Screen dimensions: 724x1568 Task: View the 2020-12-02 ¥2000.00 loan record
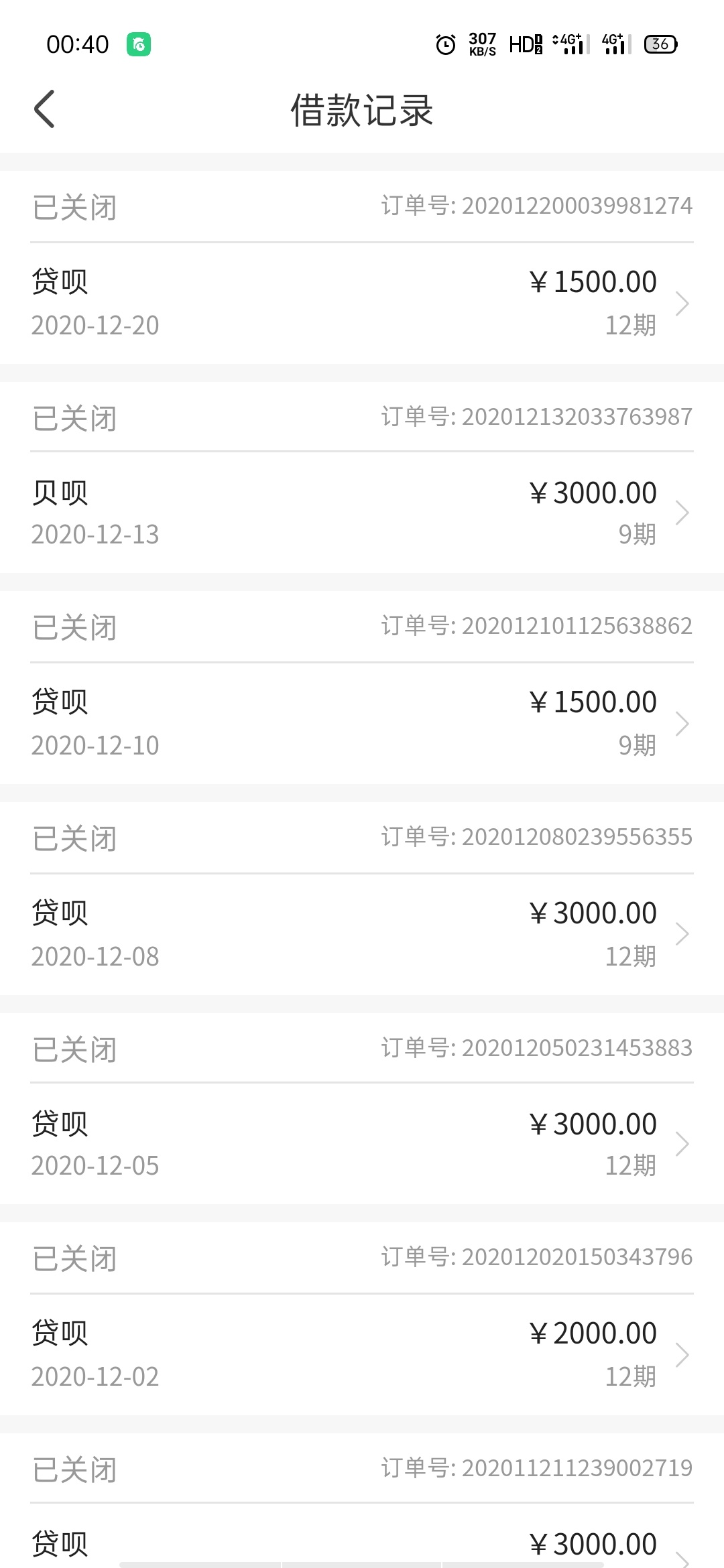click(362, 1355)
